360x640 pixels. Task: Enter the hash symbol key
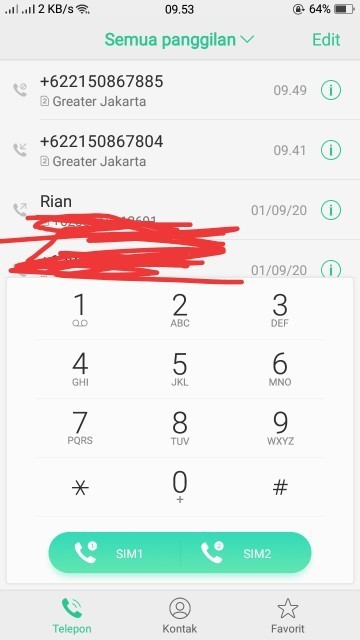(x=280, y=487)
